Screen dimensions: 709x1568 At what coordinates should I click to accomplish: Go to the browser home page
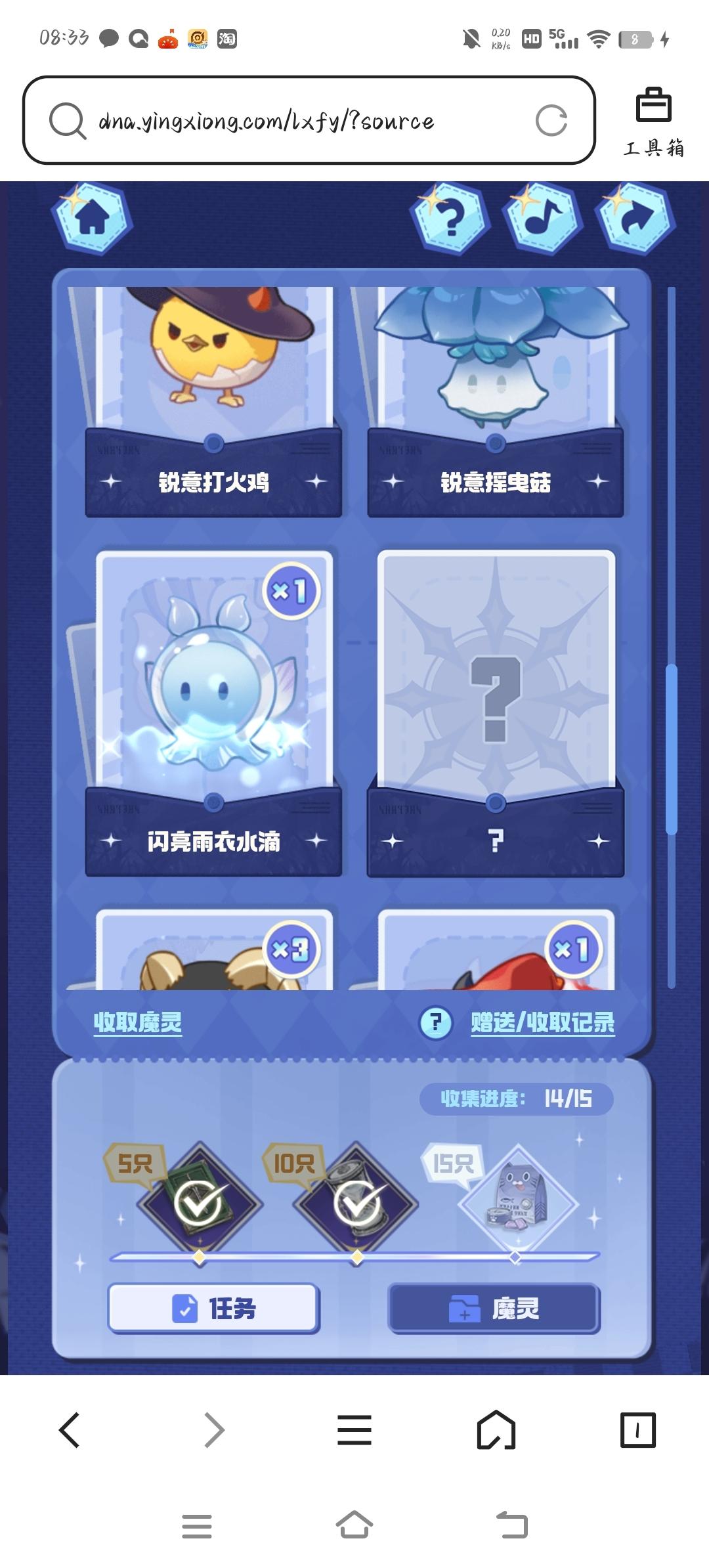pyautogui.click(x=496, y=1430)
